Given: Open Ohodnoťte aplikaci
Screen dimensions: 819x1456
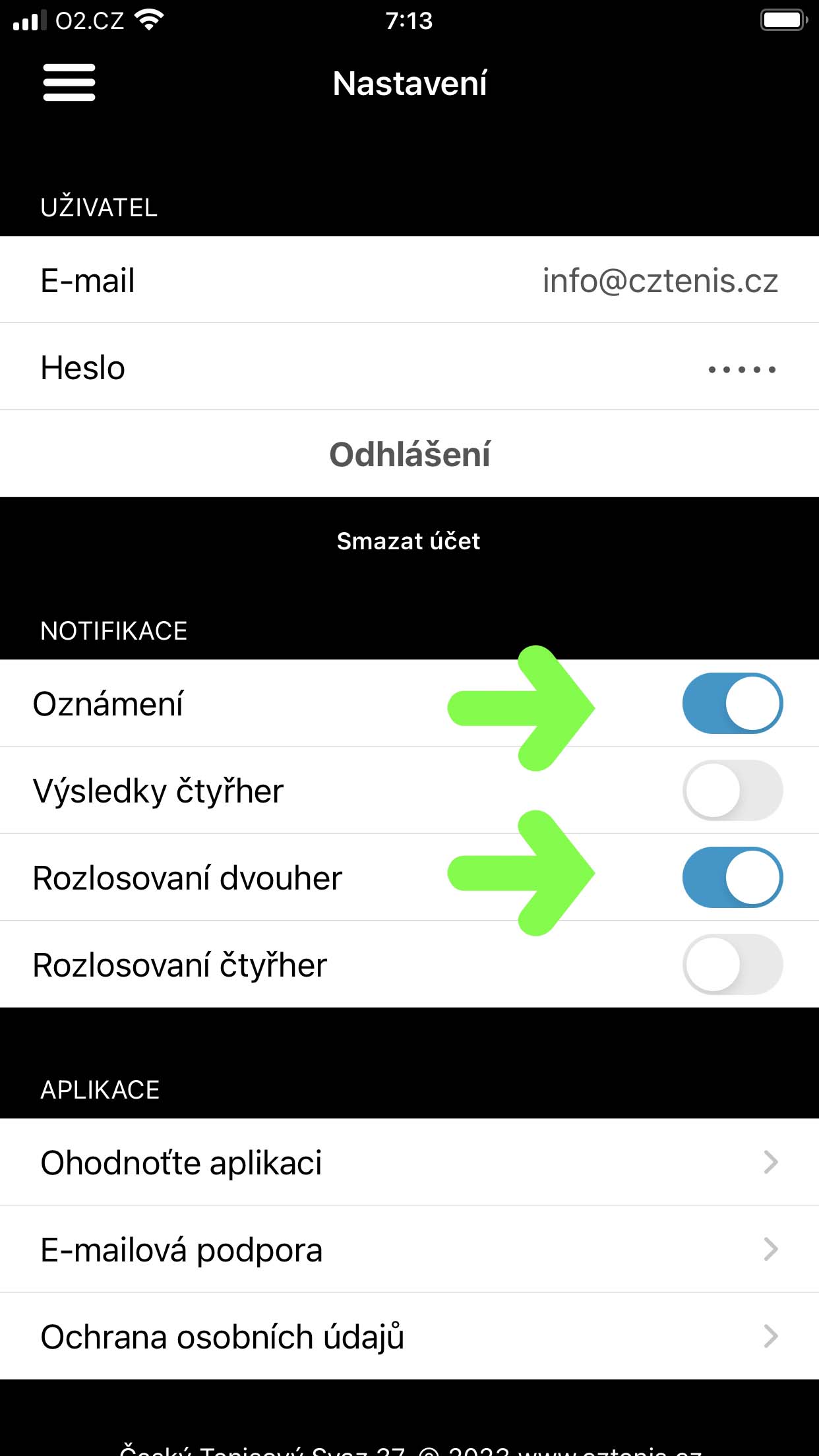Looking at the screenshot, I should (409, 1162).
